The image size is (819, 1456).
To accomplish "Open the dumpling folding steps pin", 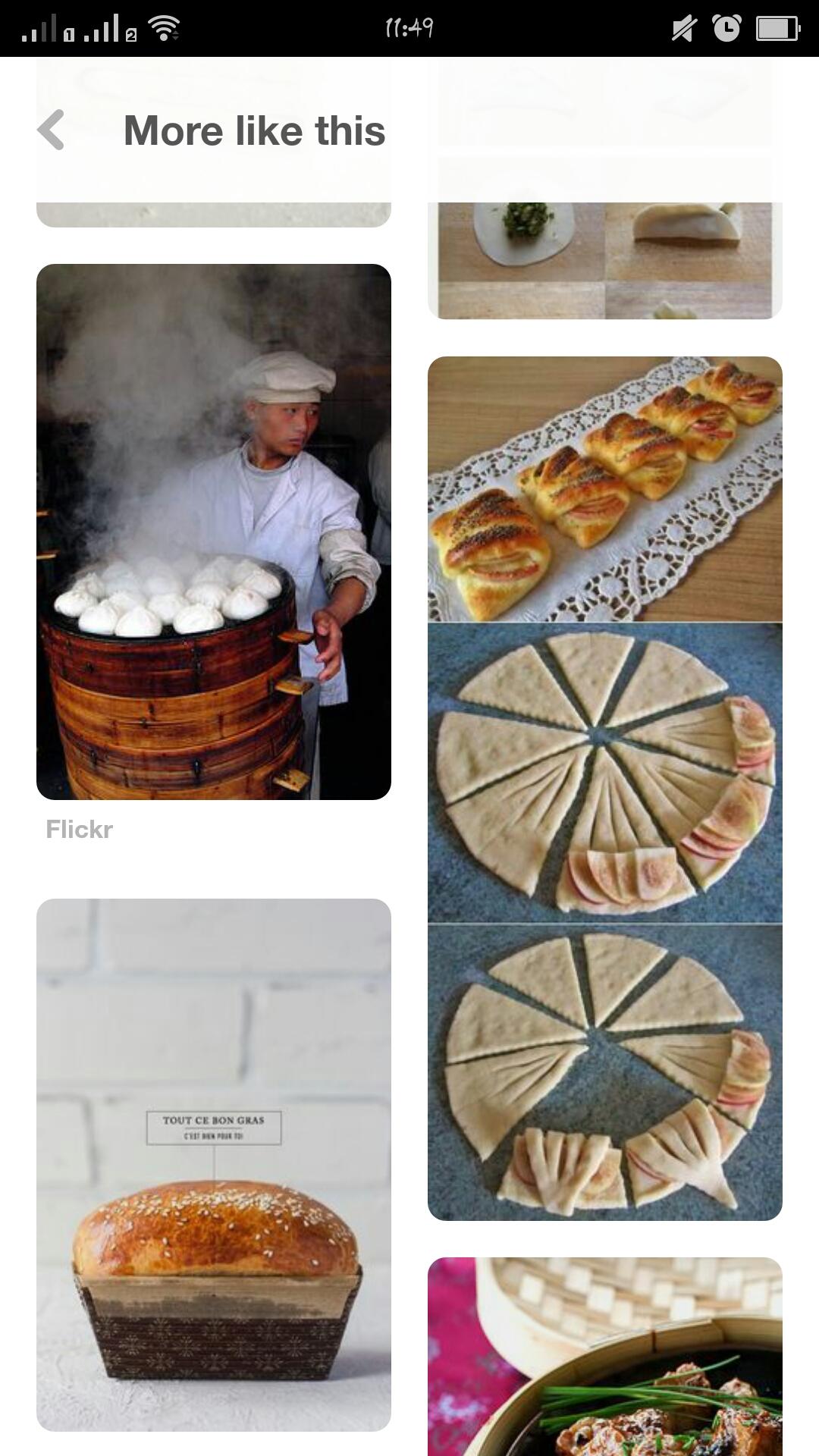I will [x=604, y=260].
